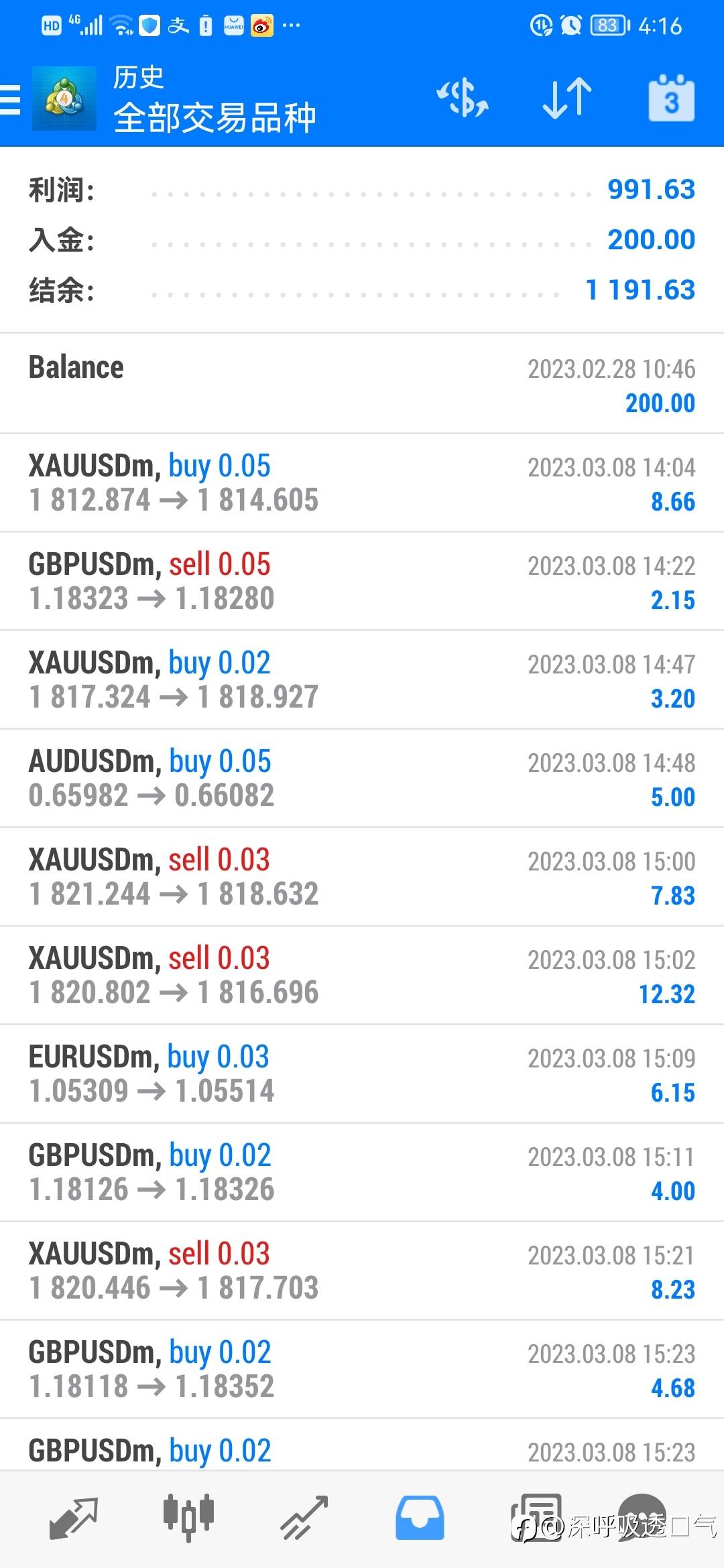Open the currency symbol filter icon
Screen dimensions: 724x1568
coord(463,99)
